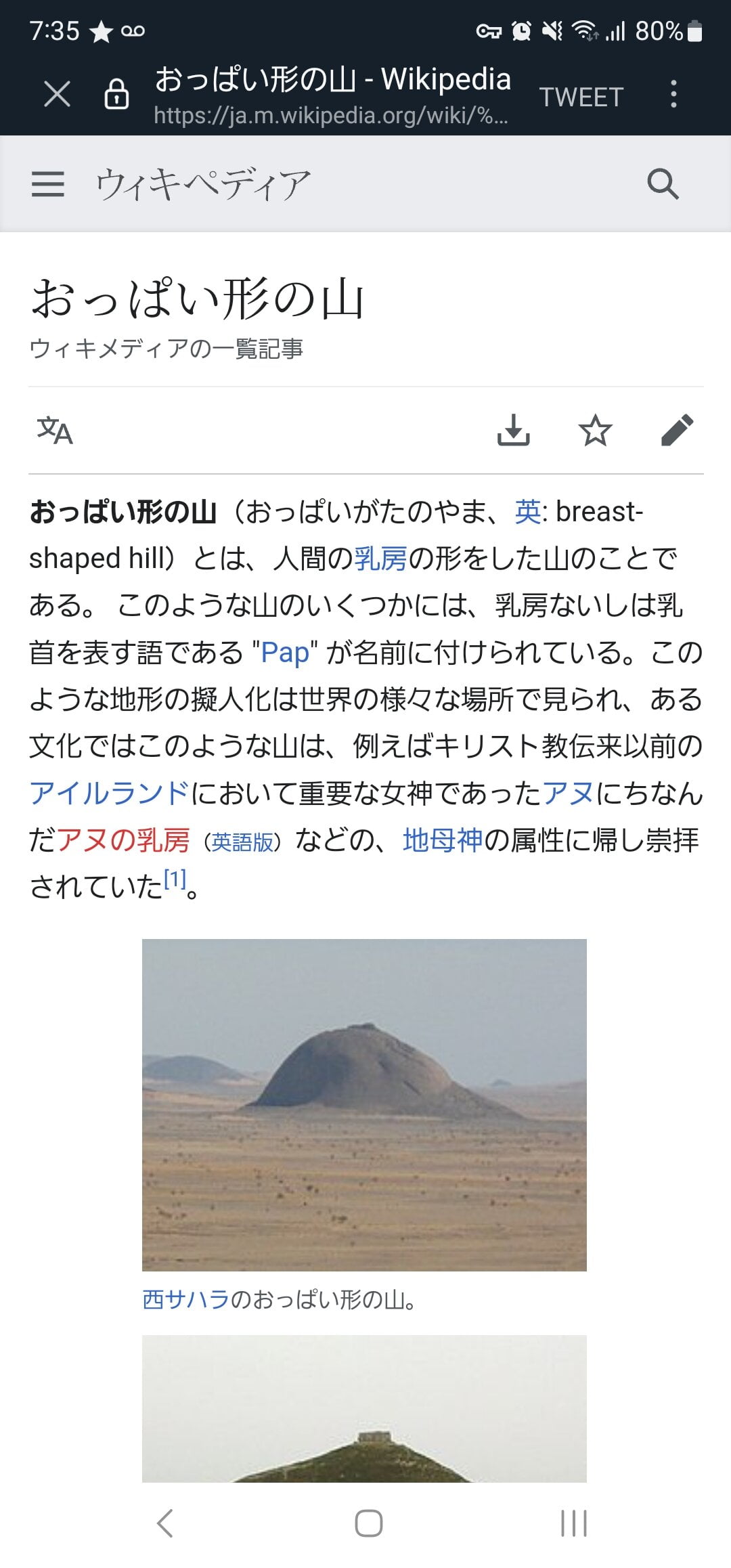Follow the Pap link
This screenshot has width=731, height=1568.
point(285,653)
